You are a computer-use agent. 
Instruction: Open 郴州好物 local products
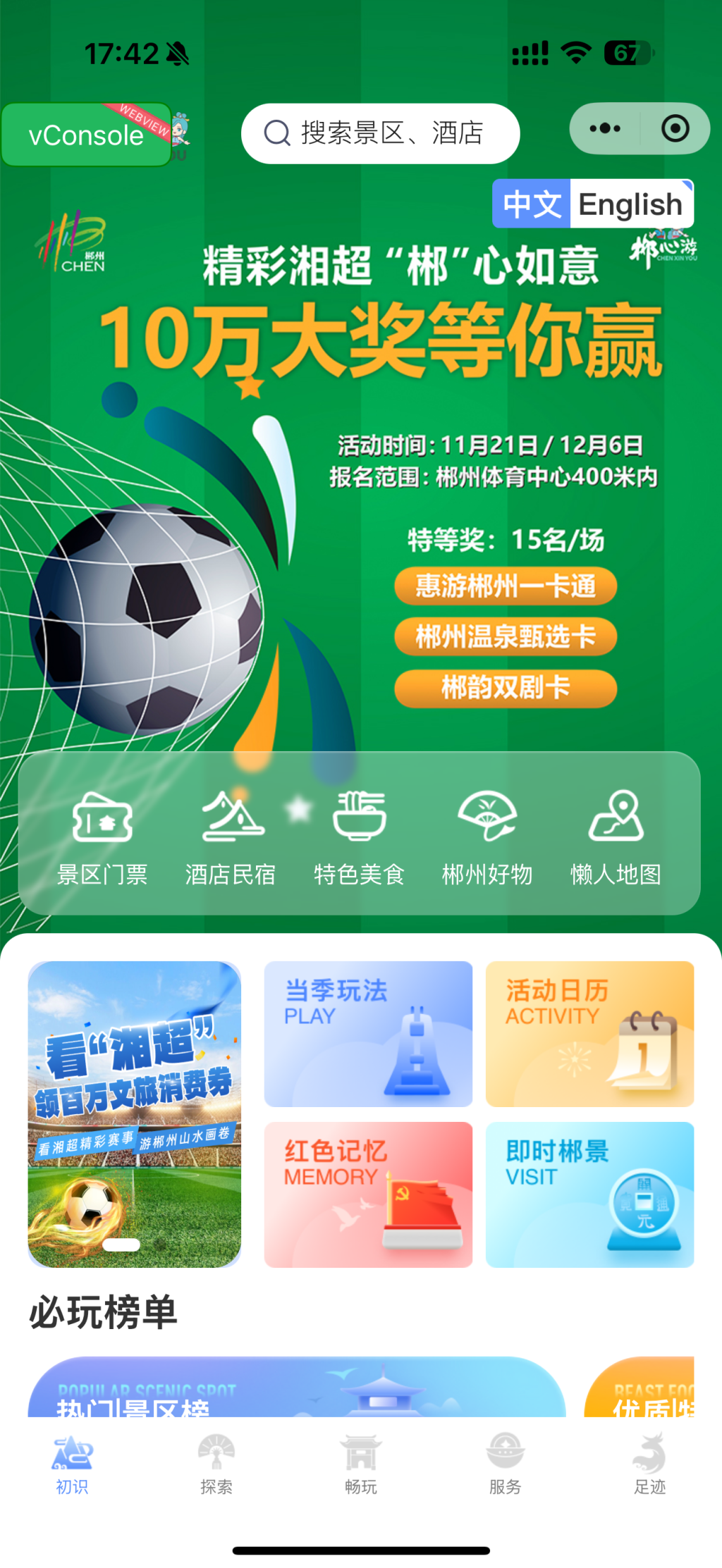point(487,837)
